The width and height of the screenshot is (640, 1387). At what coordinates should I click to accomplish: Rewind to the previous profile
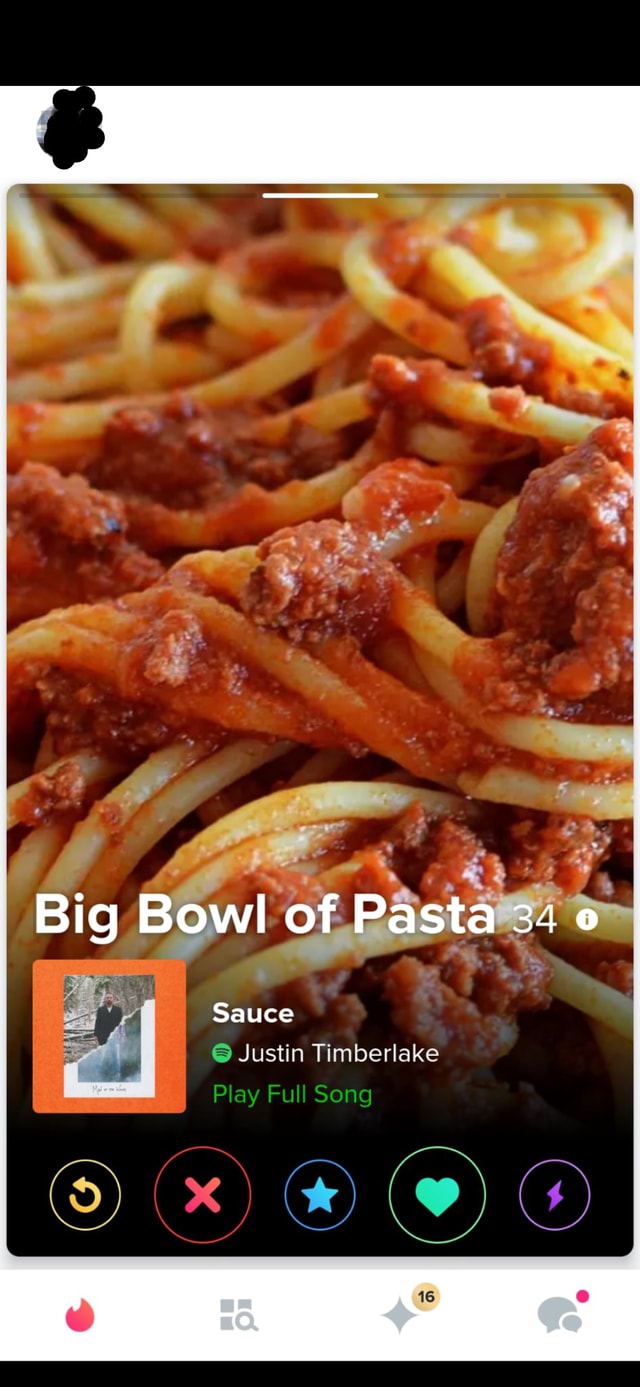[85, 1194]
